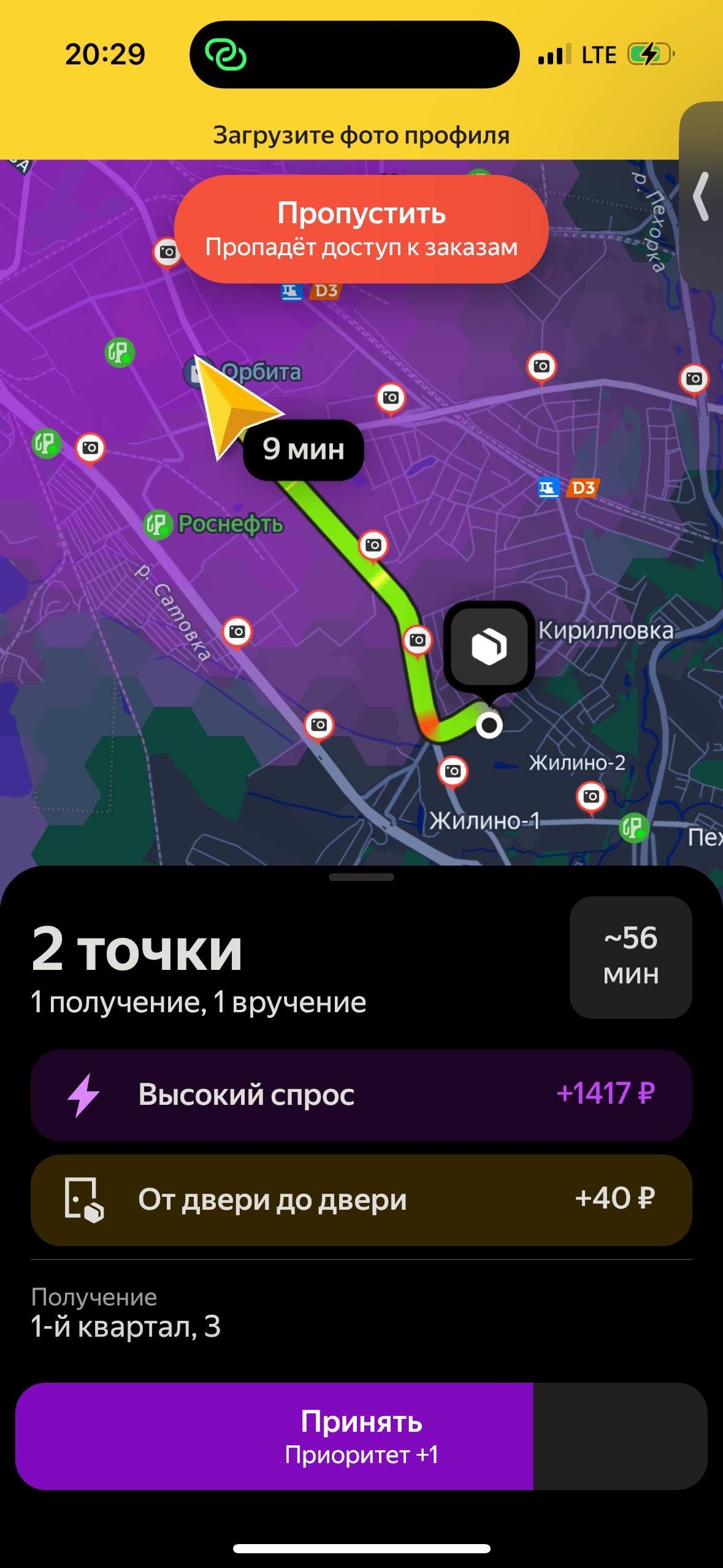This screenshot has width=723, height=1568.
Task: Tap the Роснефть gas station marker
Action: (158, 525)
